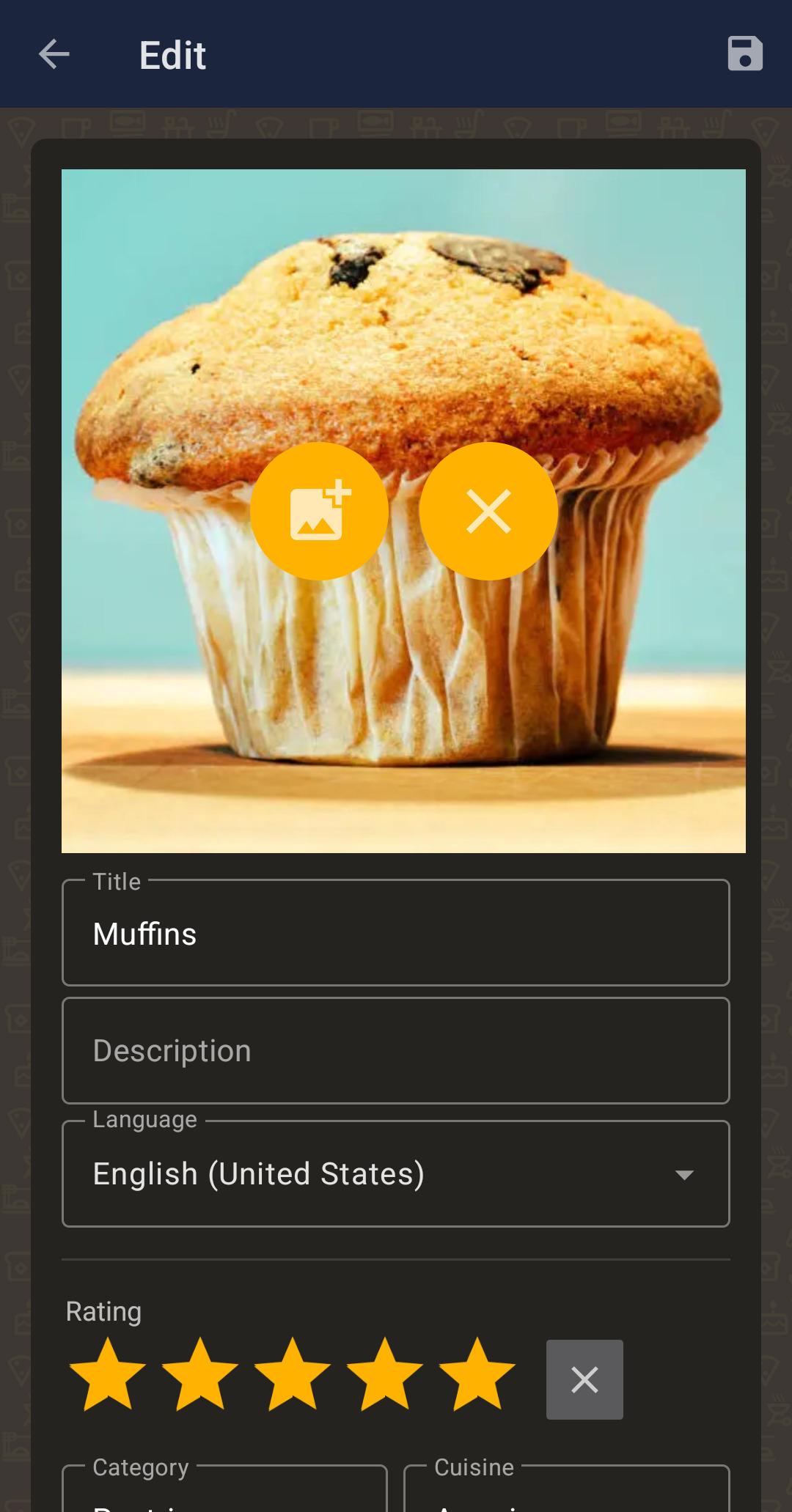The image size is (792, 1512).
Task: Set rating to one star
Action: click(107, 1376)
